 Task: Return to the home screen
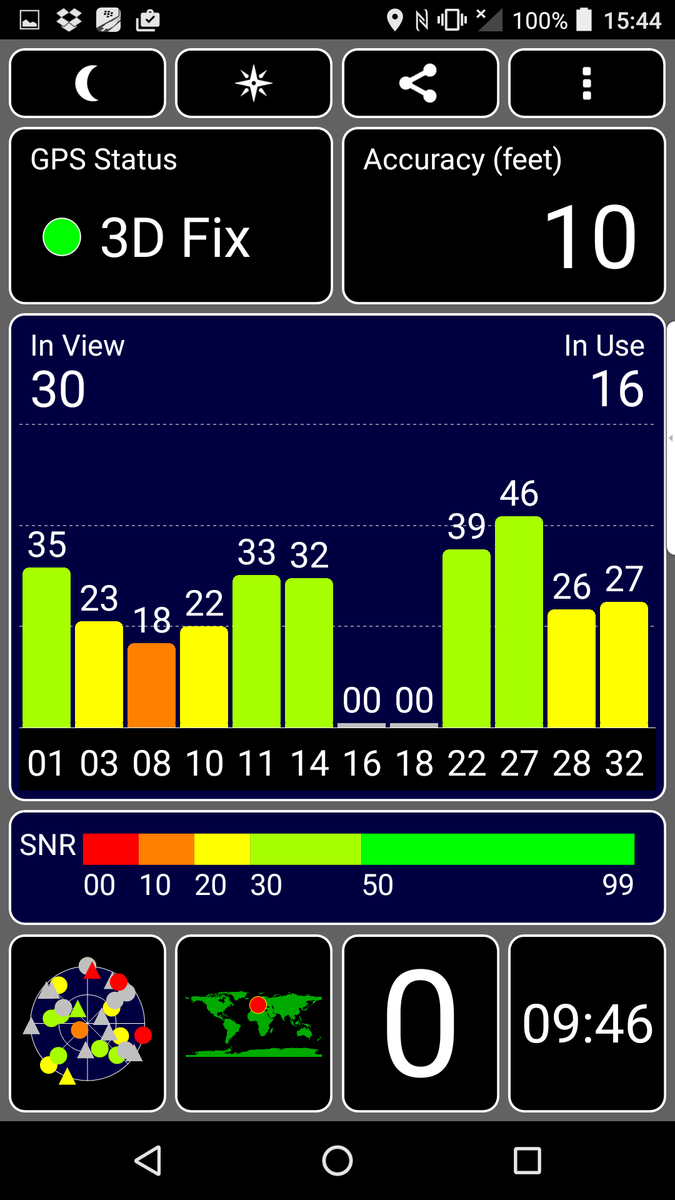click(338, 1160)
